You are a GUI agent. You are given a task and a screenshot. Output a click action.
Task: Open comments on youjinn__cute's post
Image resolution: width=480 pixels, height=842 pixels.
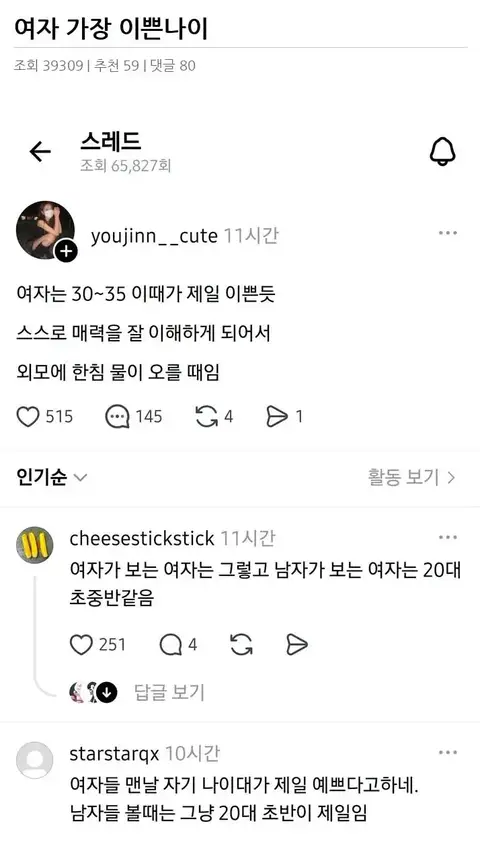[x=117, y=417]
